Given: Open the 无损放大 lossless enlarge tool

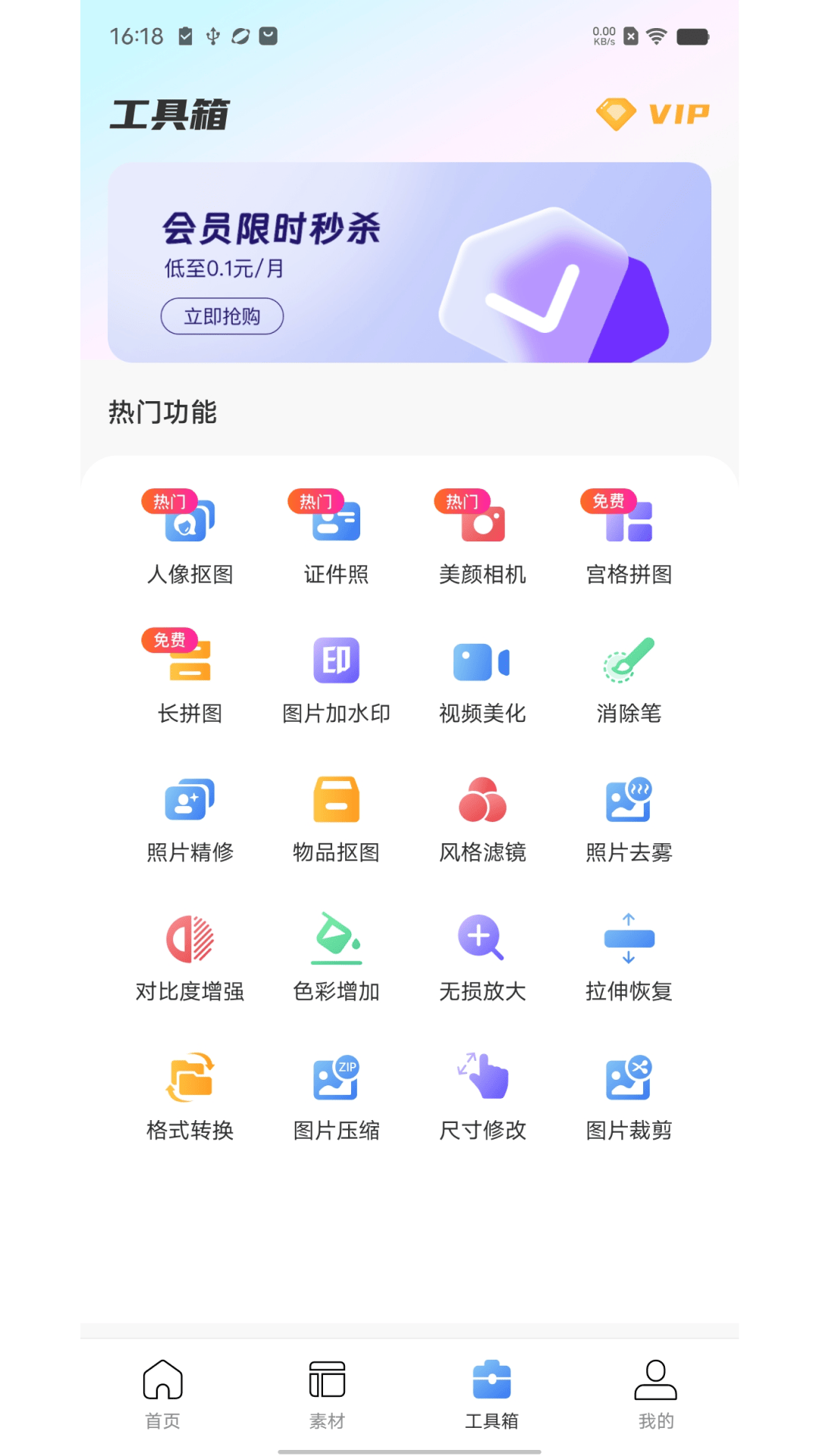Looking at the screenshot, I should (x=482, y=954).
